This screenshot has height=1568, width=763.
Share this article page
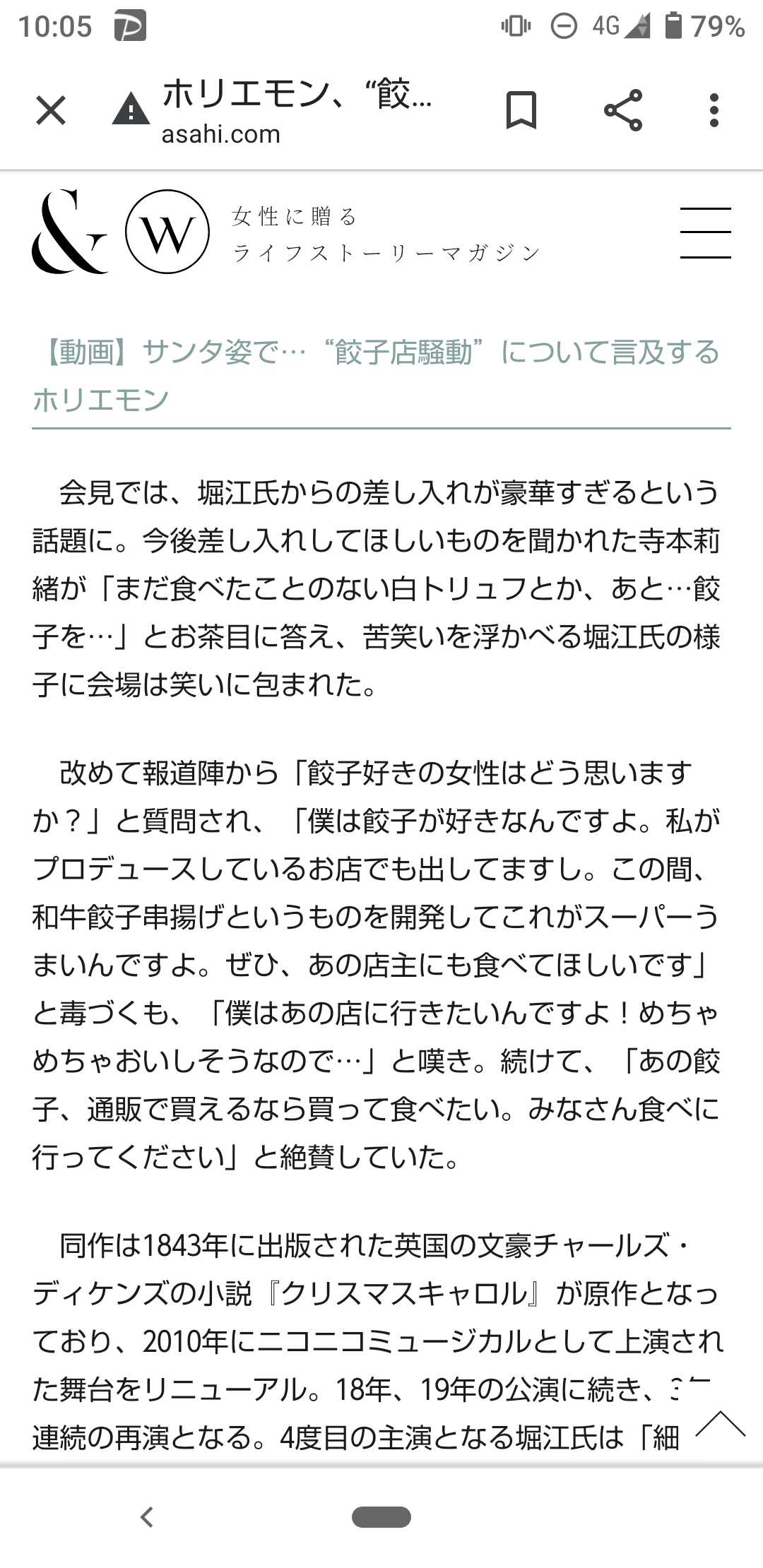623,111
